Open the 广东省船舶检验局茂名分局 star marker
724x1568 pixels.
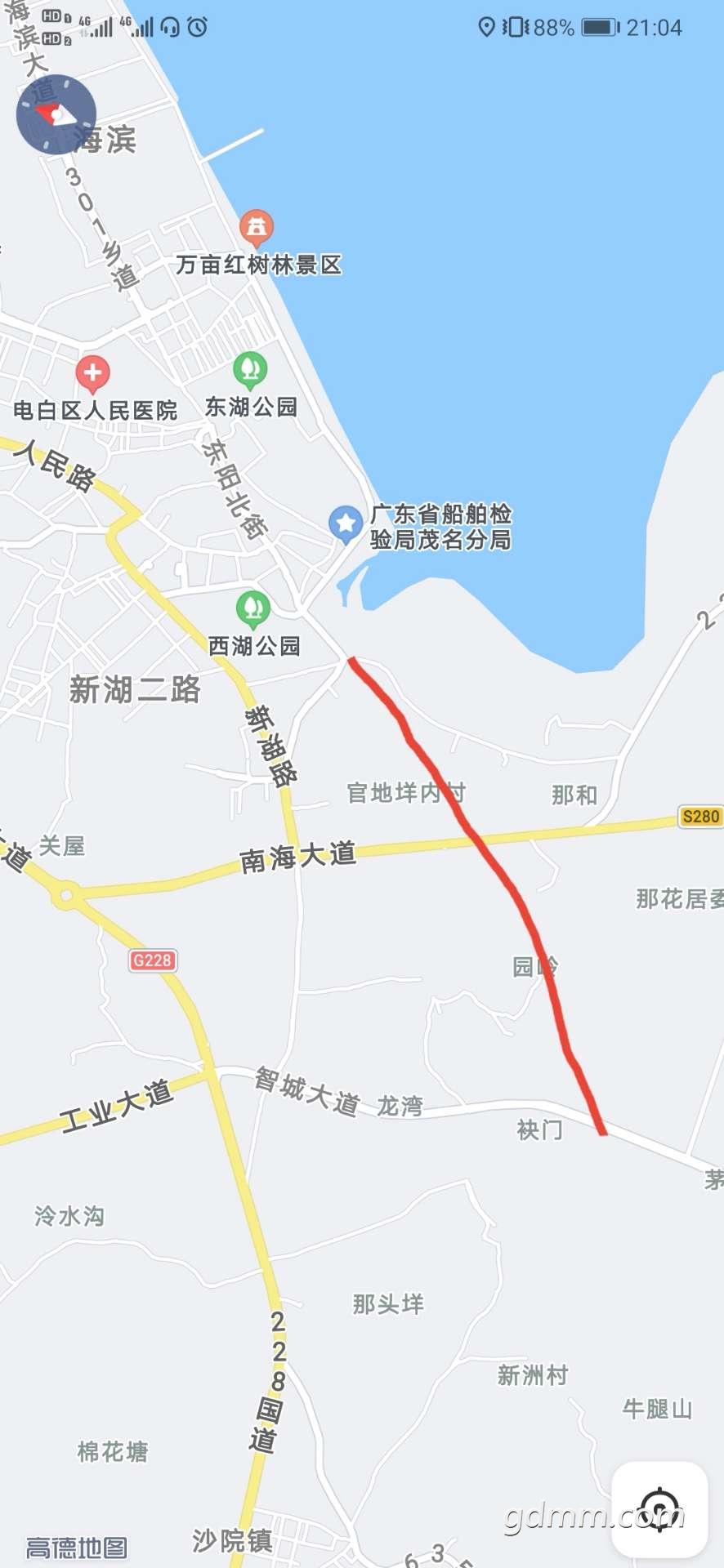[346, 524]
